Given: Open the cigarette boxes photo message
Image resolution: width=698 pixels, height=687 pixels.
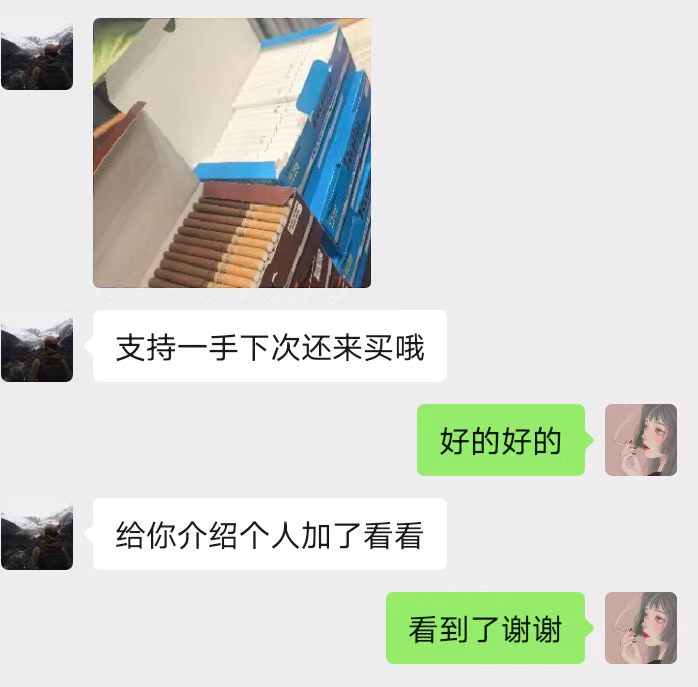Looking at the screenshot, I should coord(232,153).
